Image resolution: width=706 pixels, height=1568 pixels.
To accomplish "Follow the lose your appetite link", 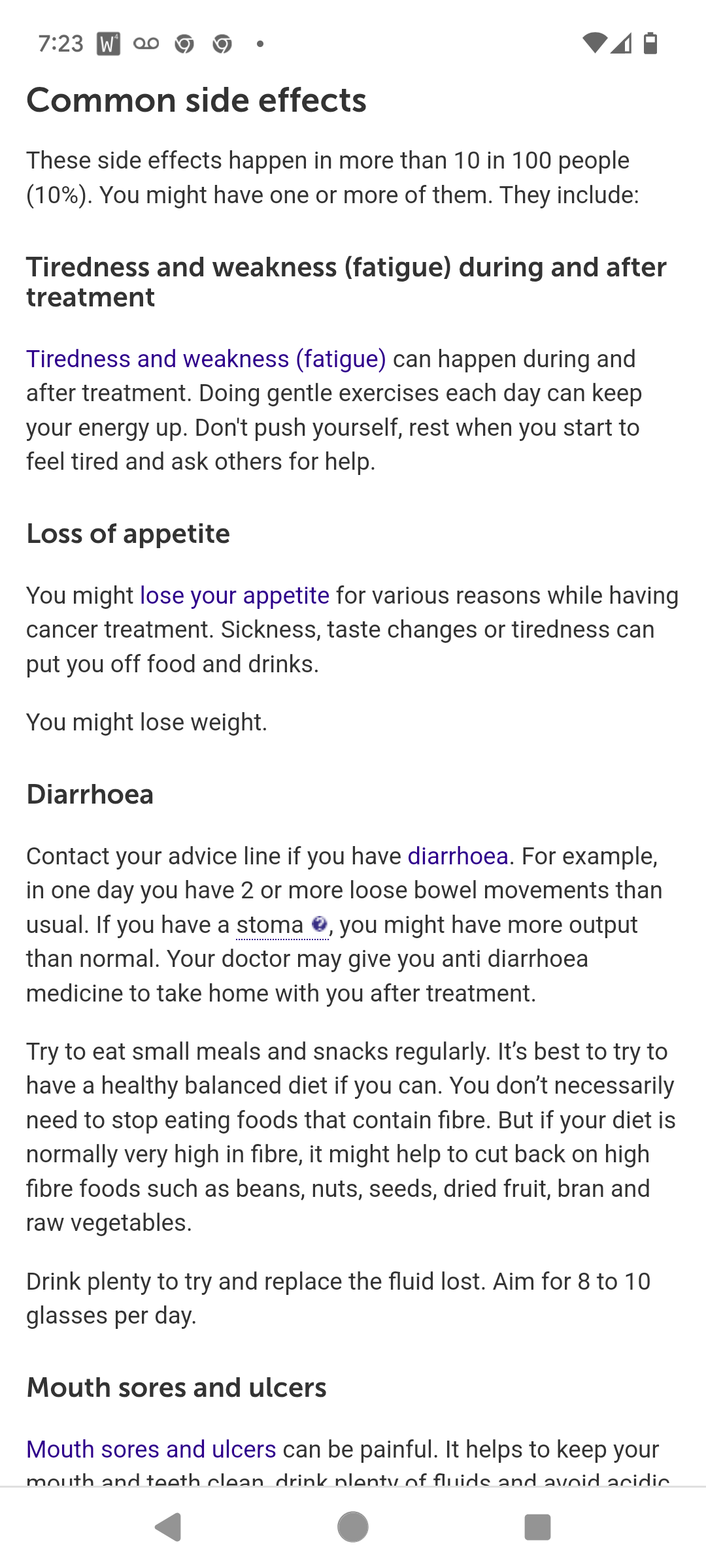I will coord(235,595).
